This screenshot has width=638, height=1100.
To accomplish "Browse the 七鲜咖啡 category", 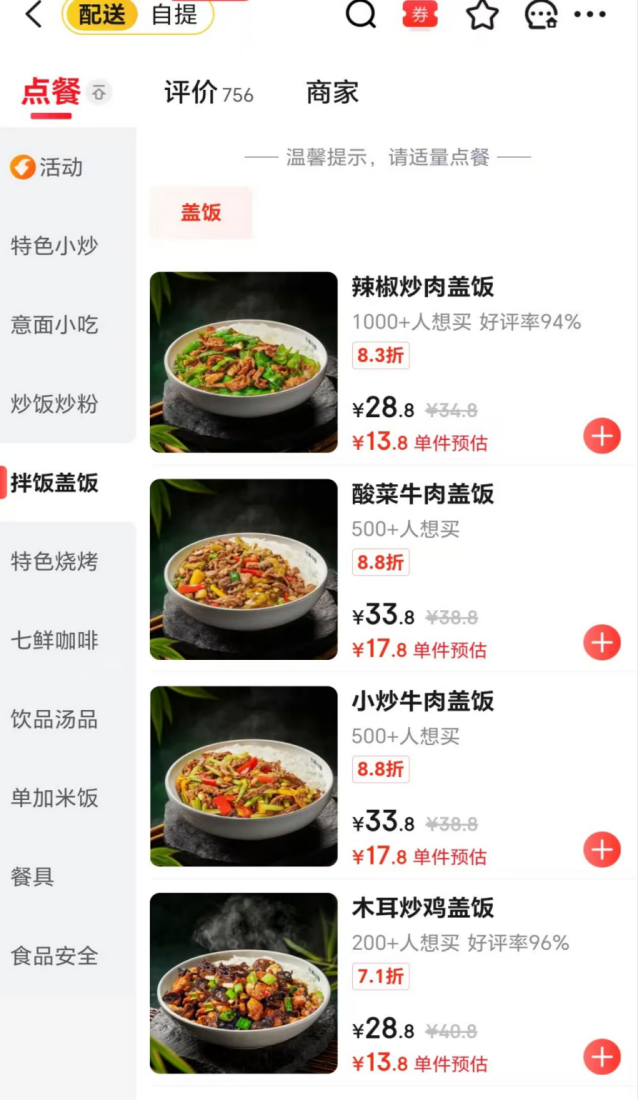I will click(x=55, y=640).
